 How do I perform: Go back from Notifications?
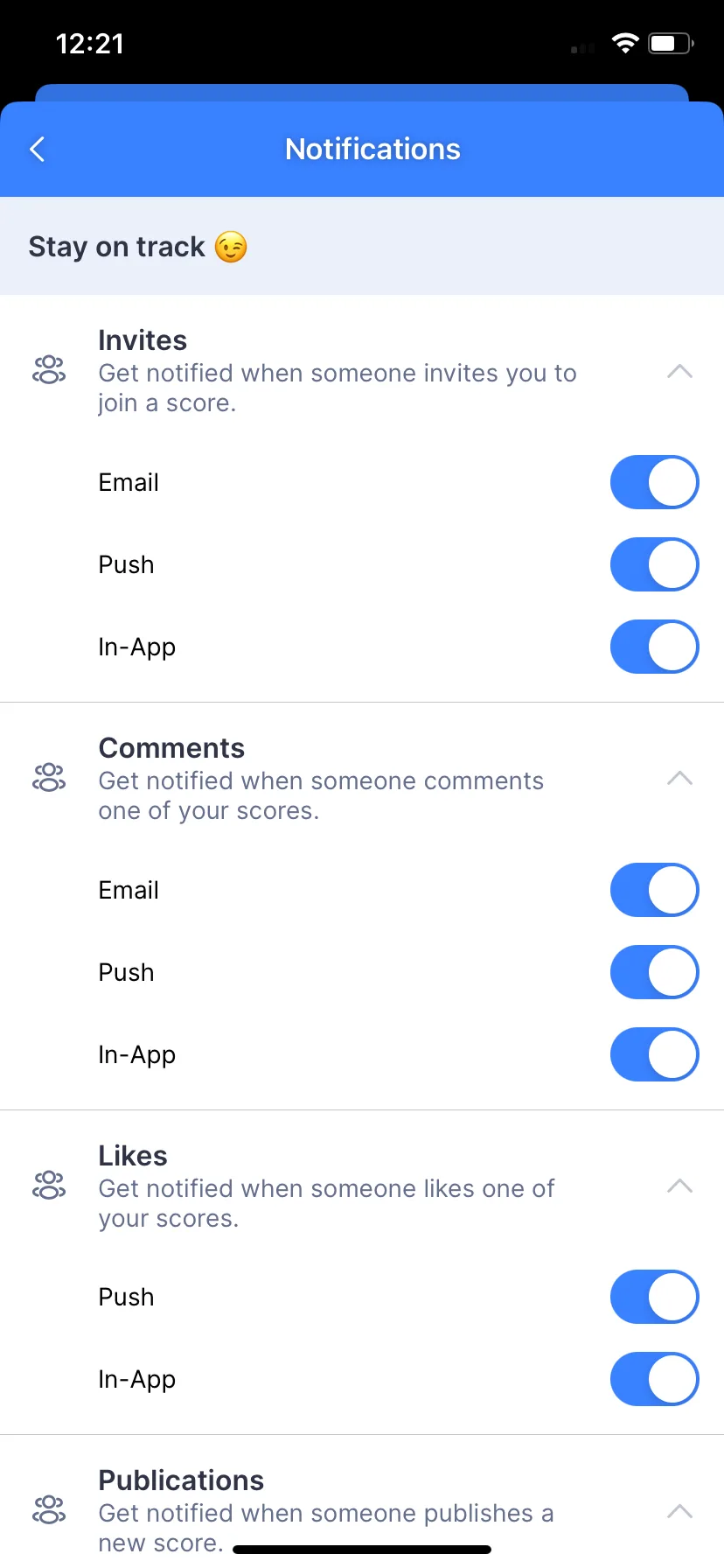pyautogui.click(x=38, y=150)
